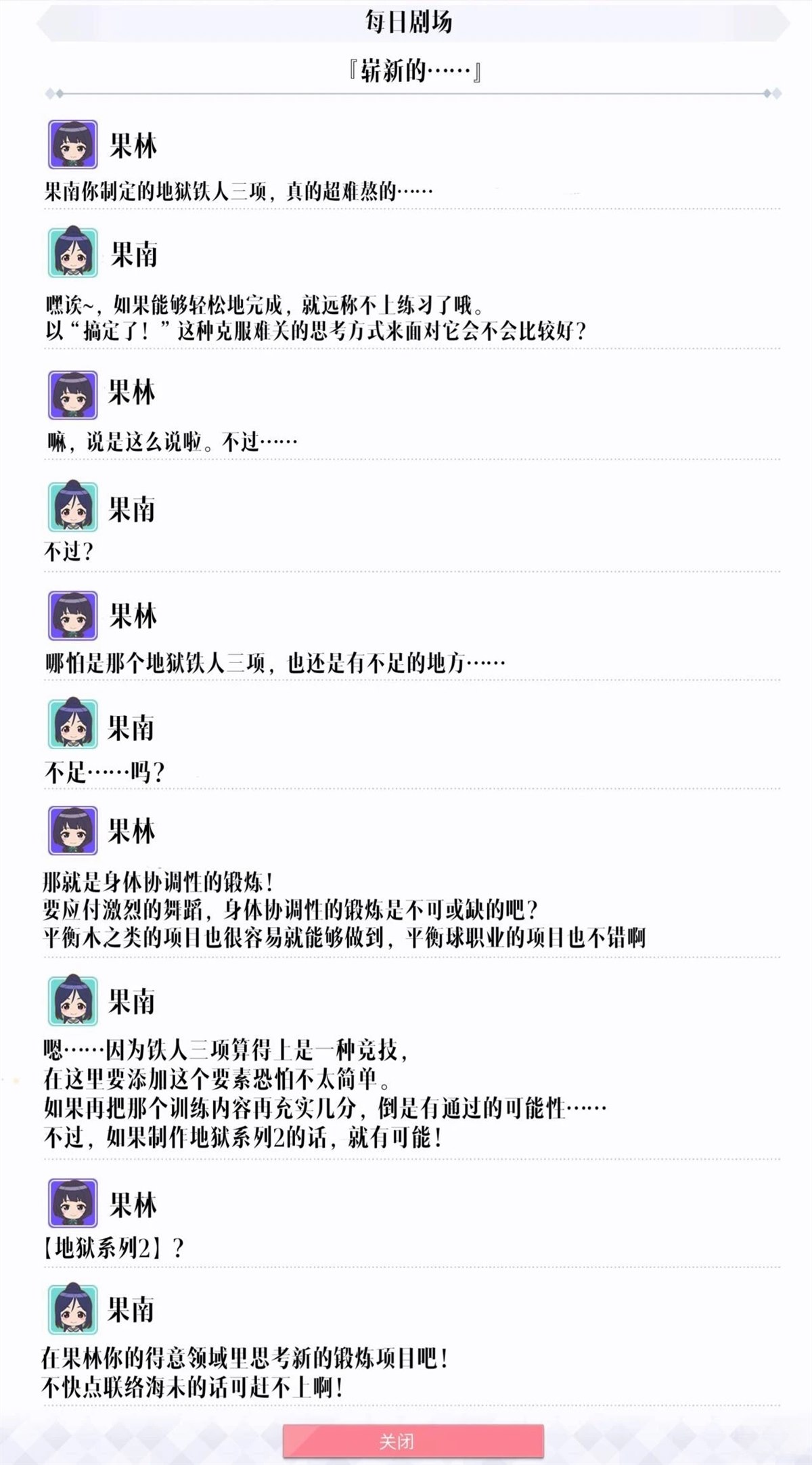
Task: Close the daily theater with 关闭
Action: click(413, 1441)
